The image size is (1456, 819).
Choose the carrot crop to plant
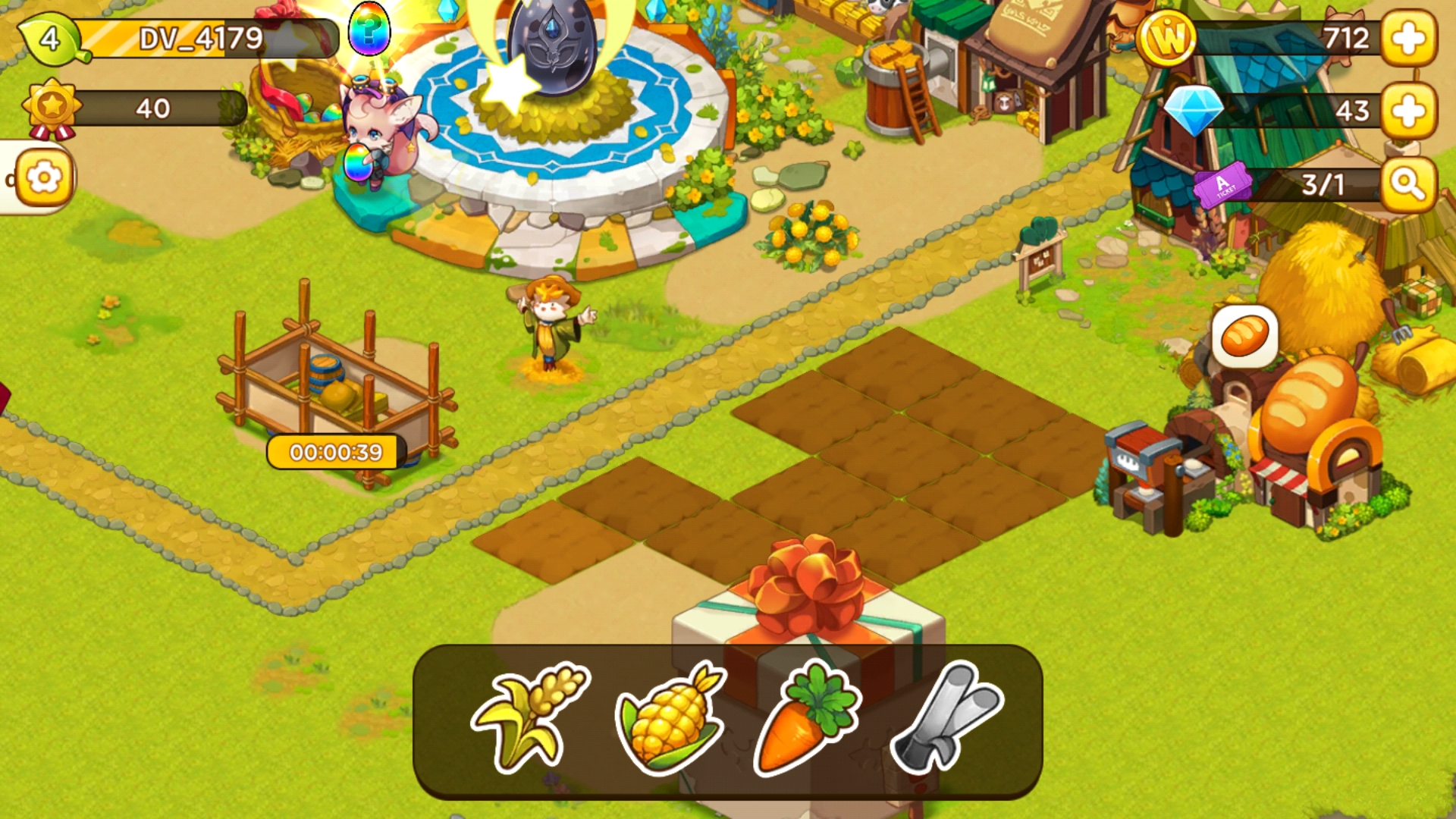[808, 717]
